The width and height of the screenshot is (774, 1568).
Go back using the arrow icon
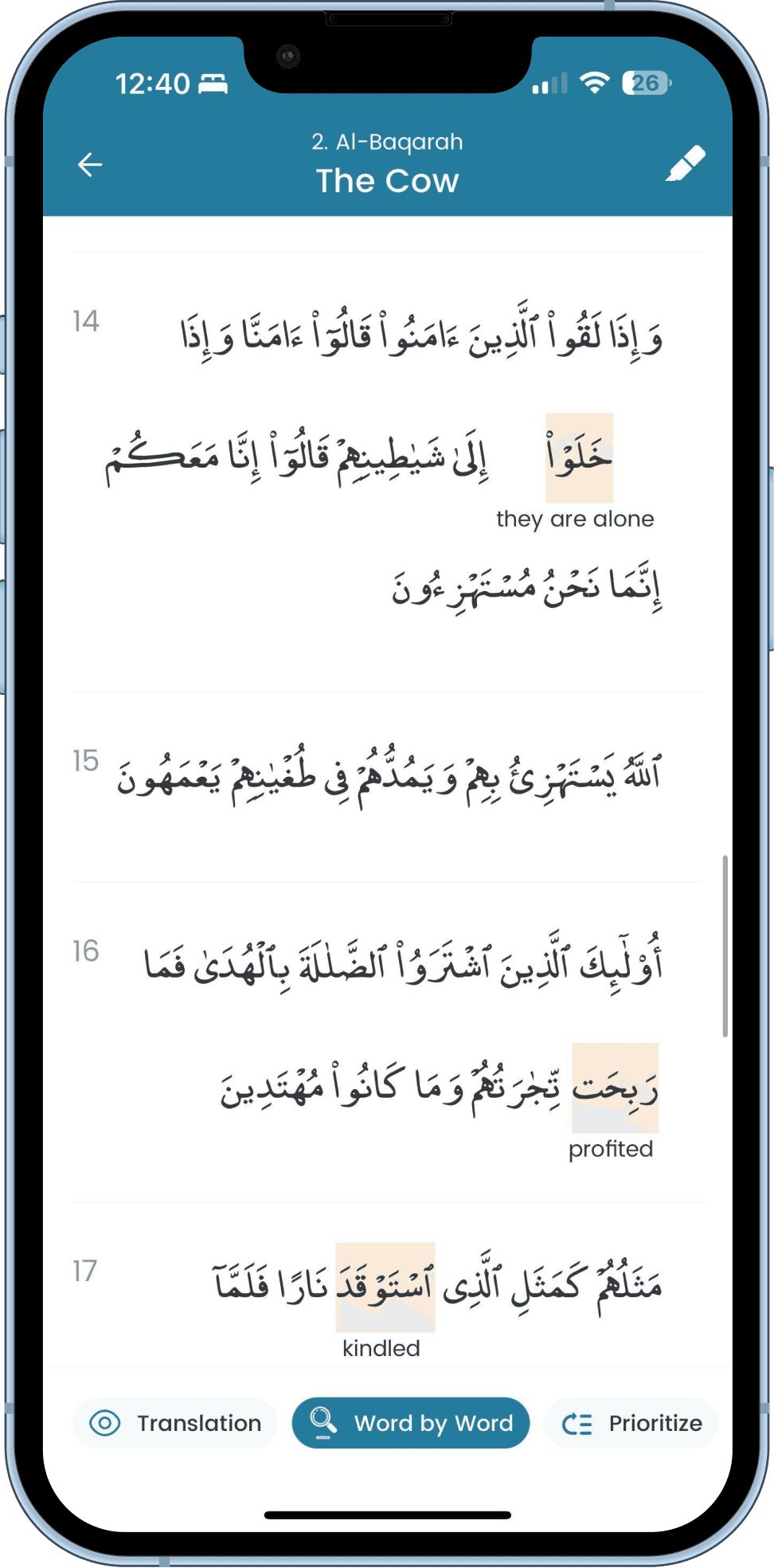(x=90, y=165)
